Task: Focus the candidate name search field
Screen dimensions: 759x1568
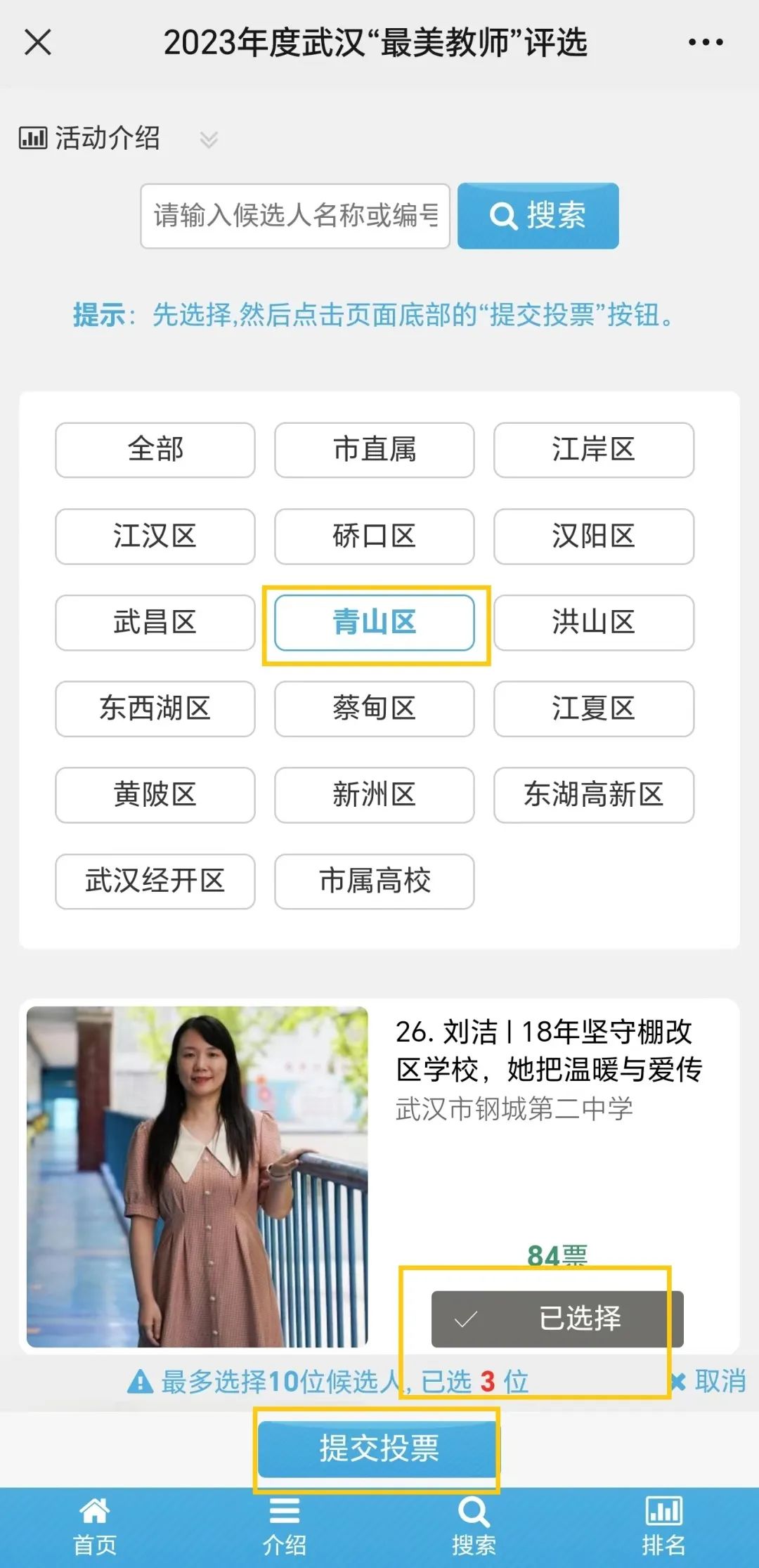Action: click(x=295, y=216)
